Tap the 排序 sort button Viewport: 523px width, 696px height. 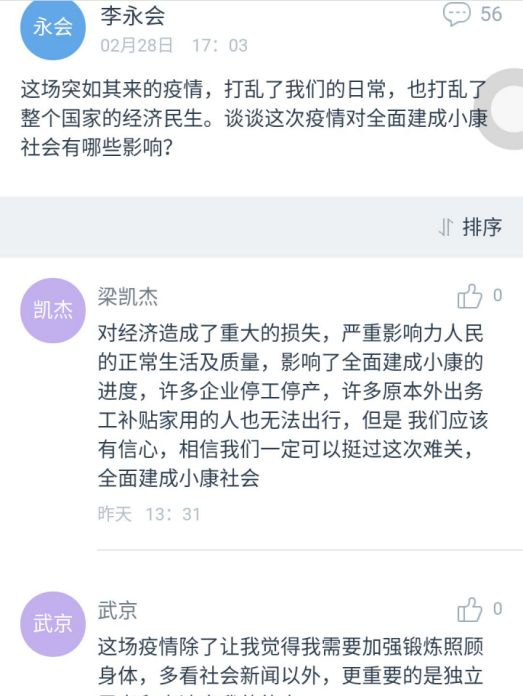pos(470,227)
